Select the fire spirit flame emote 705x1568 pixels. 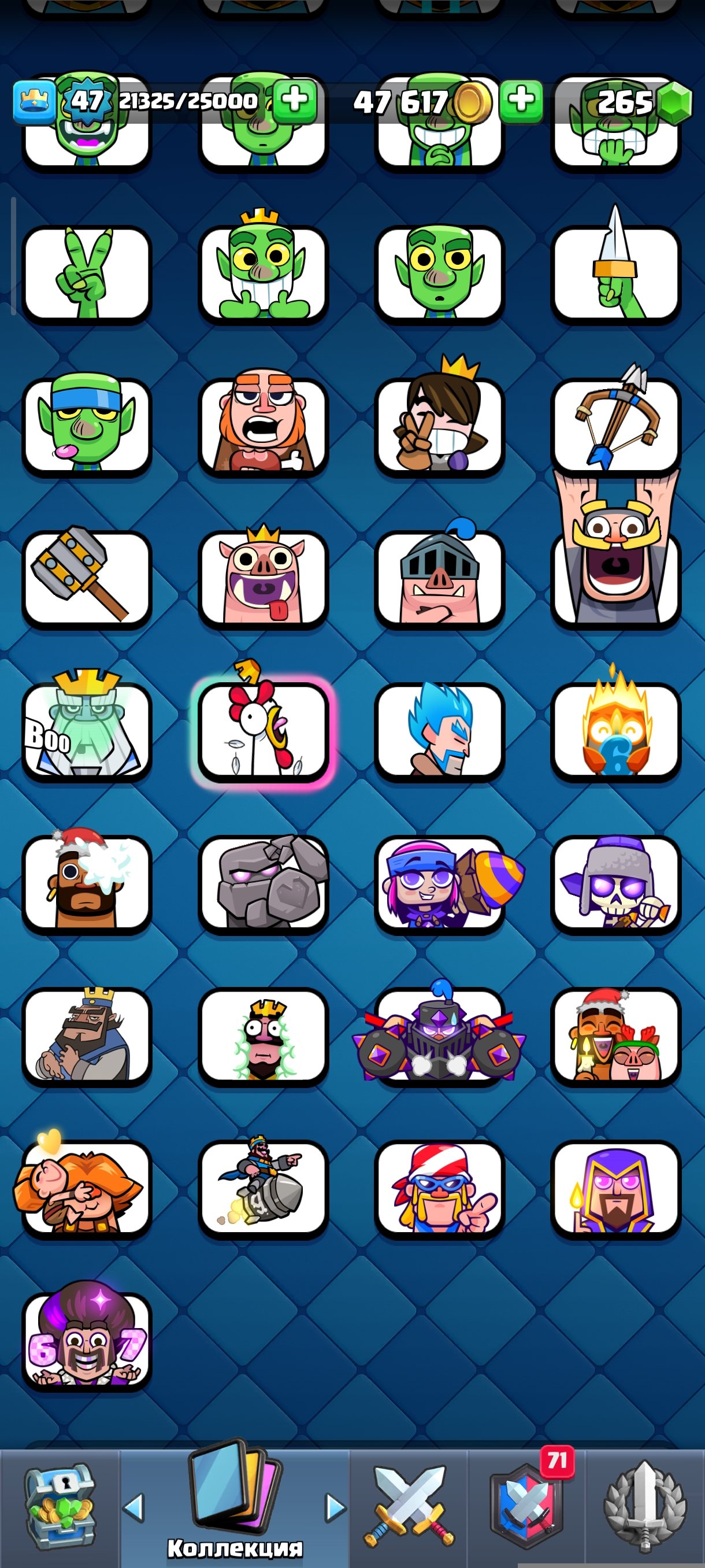tap(615, 731)
